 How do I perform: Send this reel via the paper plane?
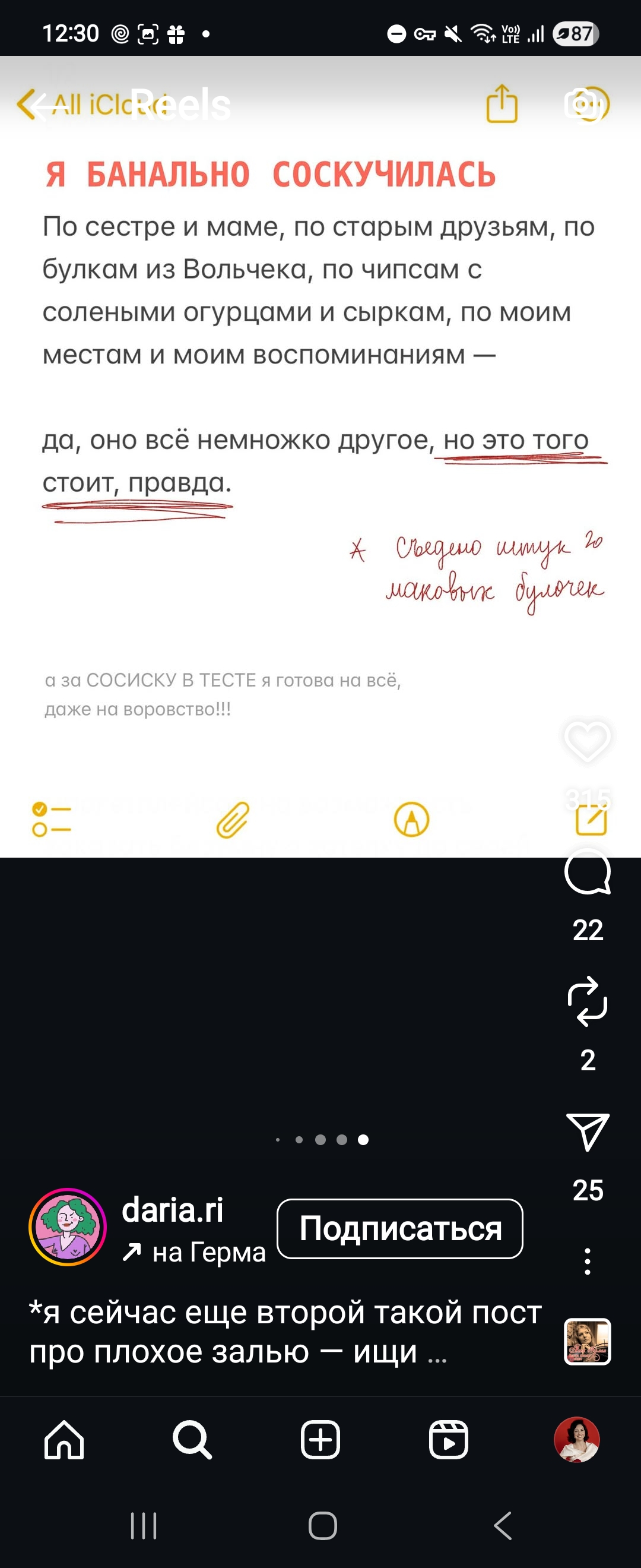pos(587,1131)
